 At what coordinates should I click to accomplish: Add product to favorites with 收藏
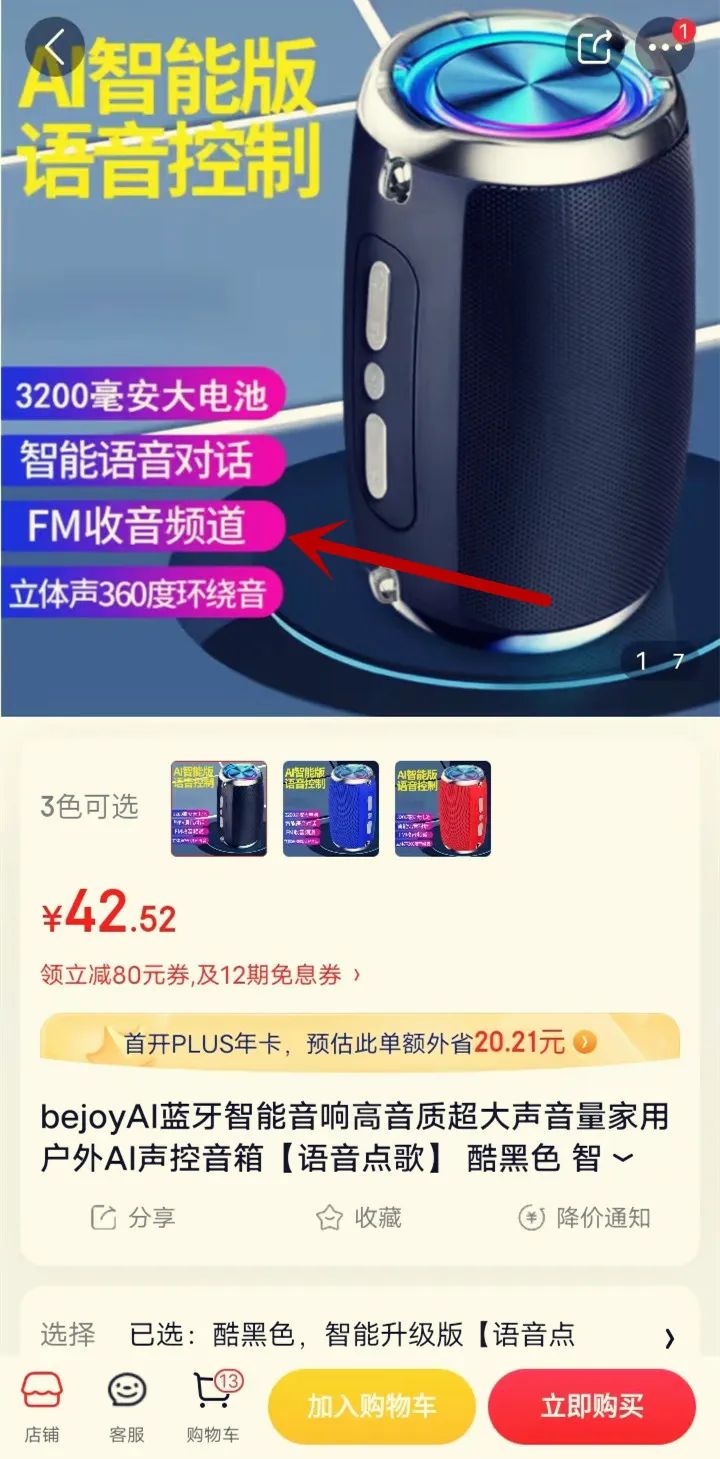(359, 1217)
